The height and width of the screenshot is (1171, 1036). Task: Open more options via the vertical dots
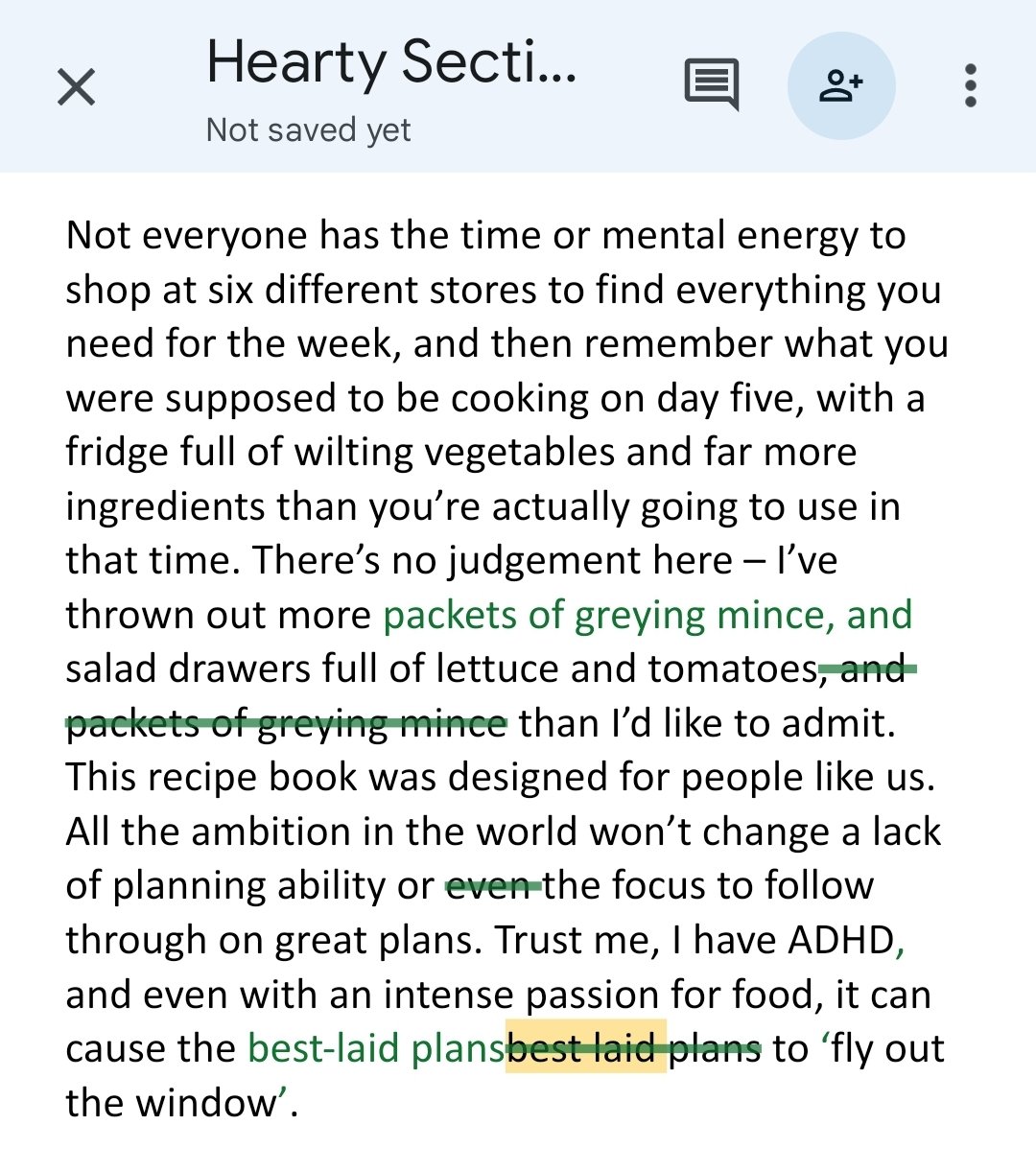[x=971, y=84]
